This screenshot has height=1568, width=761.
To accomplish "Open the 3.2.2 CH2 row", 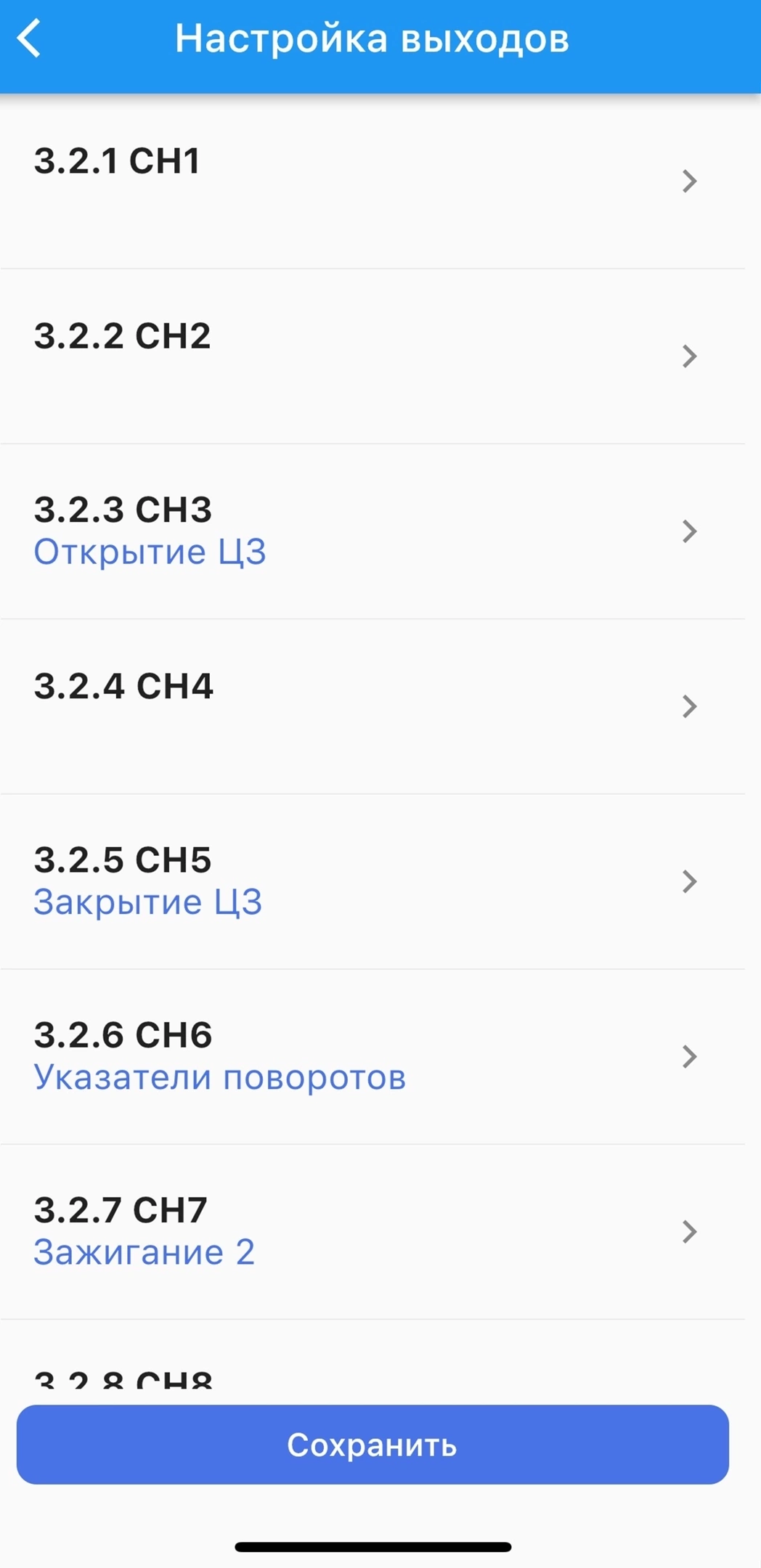I will coord(373,356).
